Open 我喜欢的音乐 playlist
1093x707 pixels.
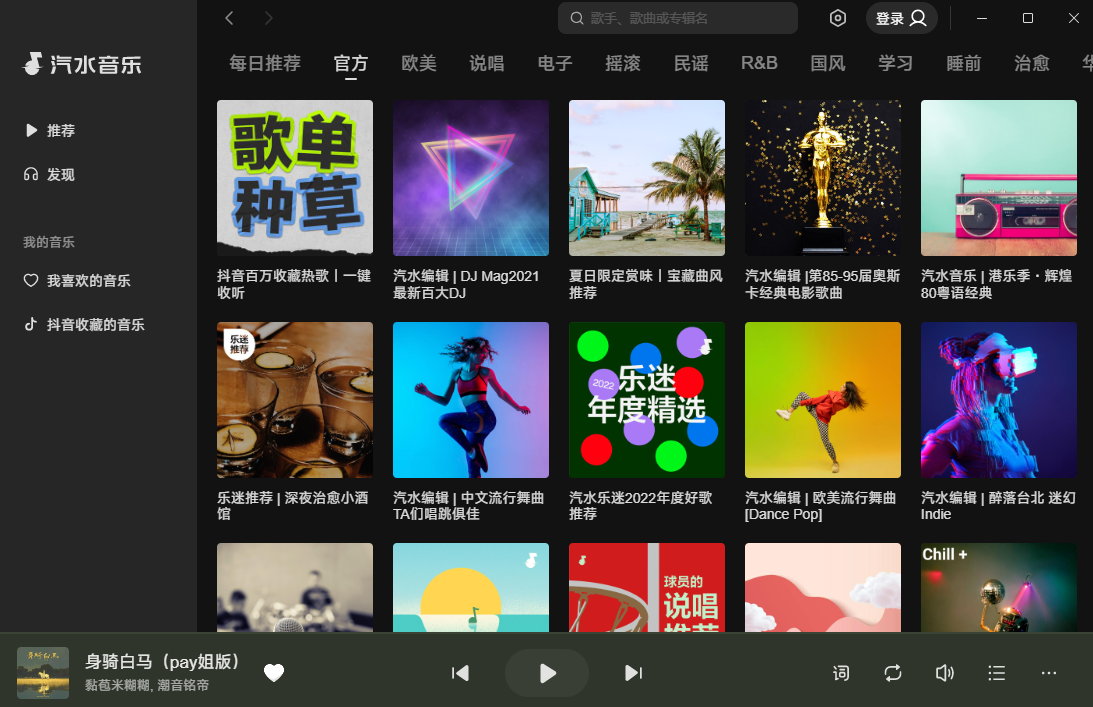point(88,281)
